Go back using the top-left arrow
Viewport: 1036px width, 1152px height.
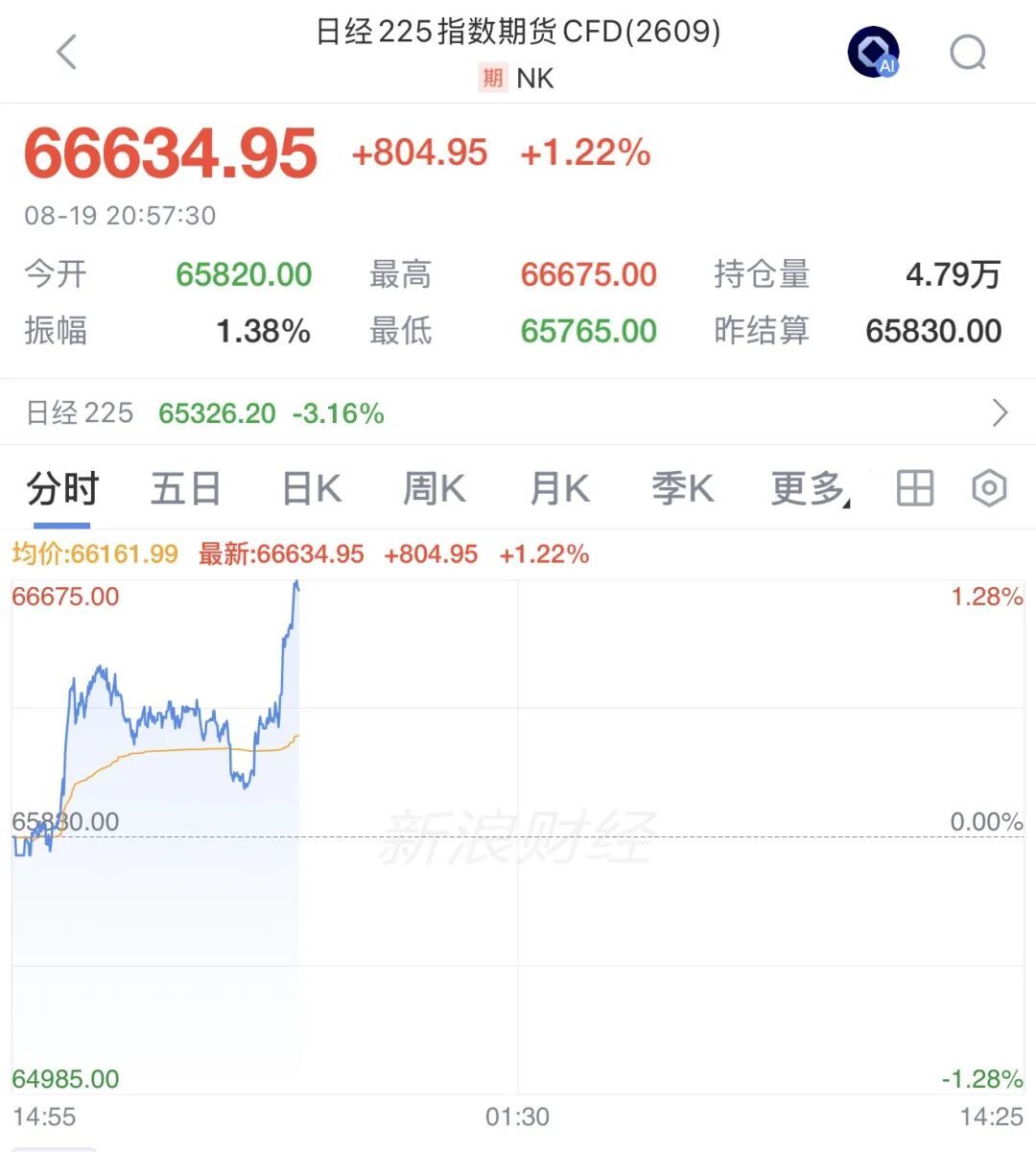point(66,52)
